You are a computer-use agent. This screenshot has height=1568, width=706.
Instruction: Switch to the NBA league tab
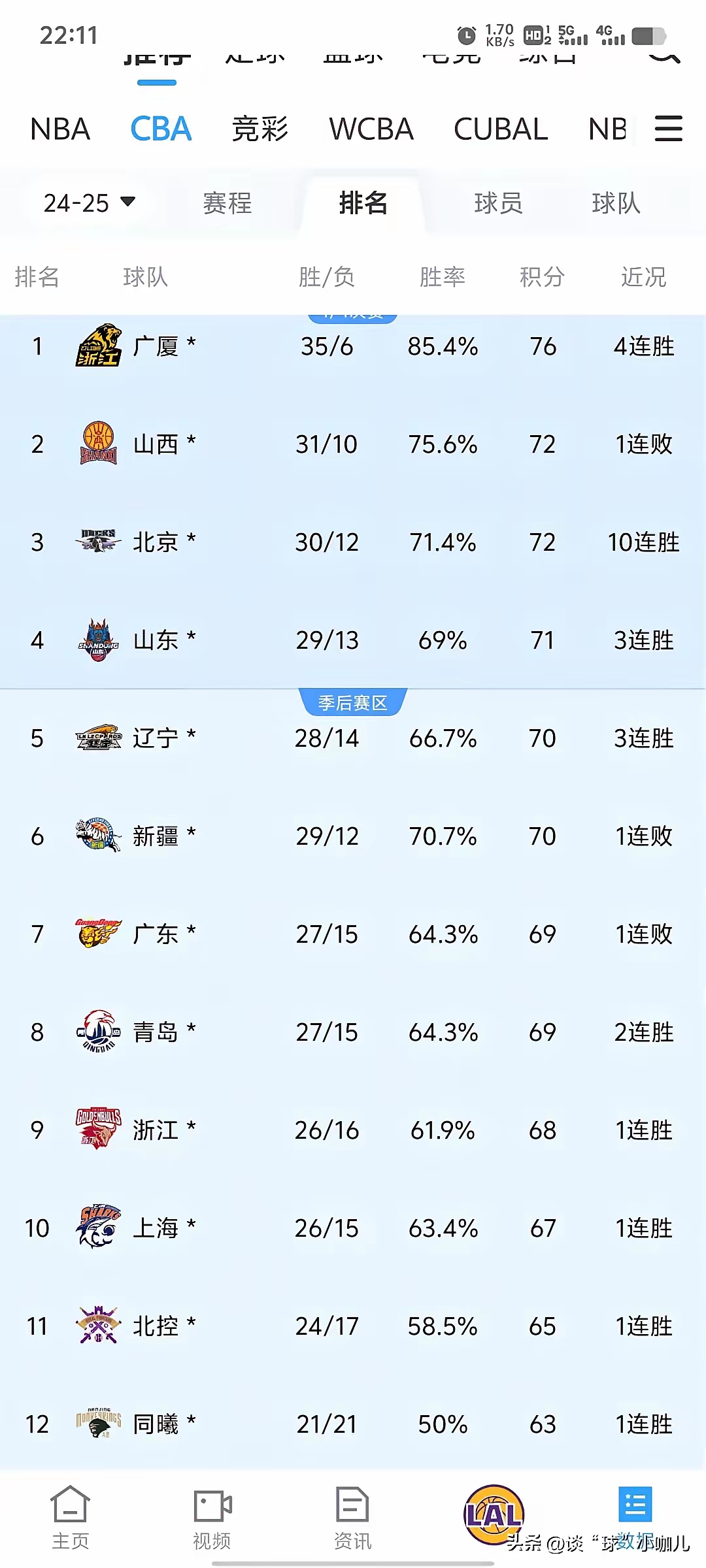point(61,129)
